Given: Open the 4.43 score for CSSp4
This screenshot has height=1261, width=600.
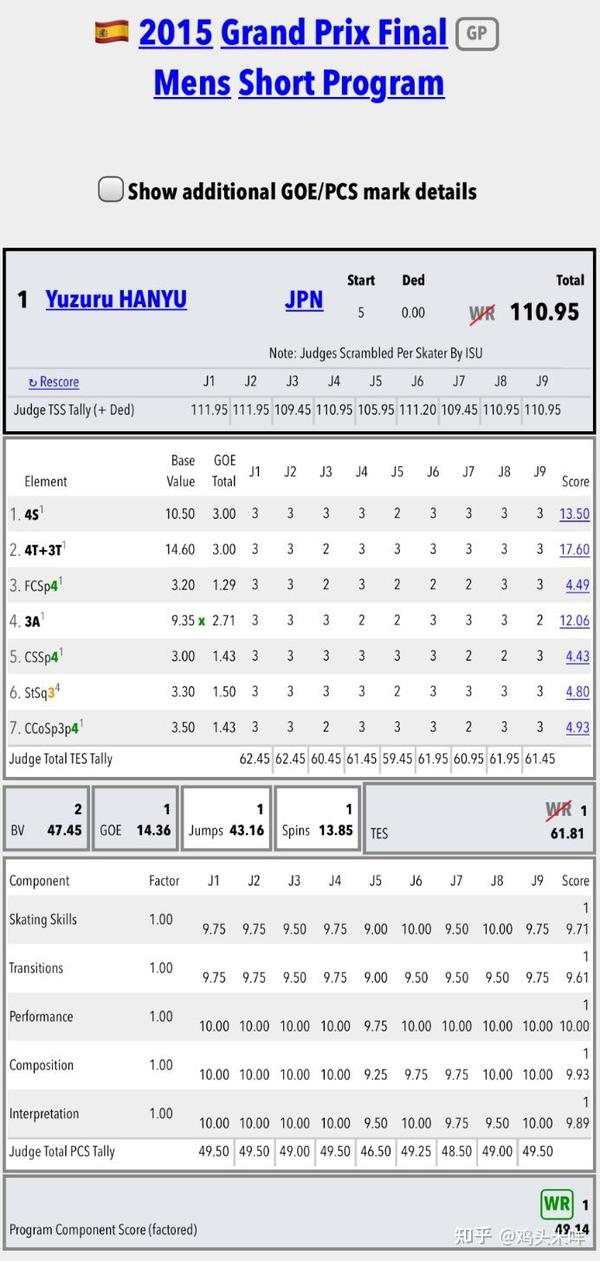Looking at the screenshot, I should pyautogui.click(x=578, y=656).
